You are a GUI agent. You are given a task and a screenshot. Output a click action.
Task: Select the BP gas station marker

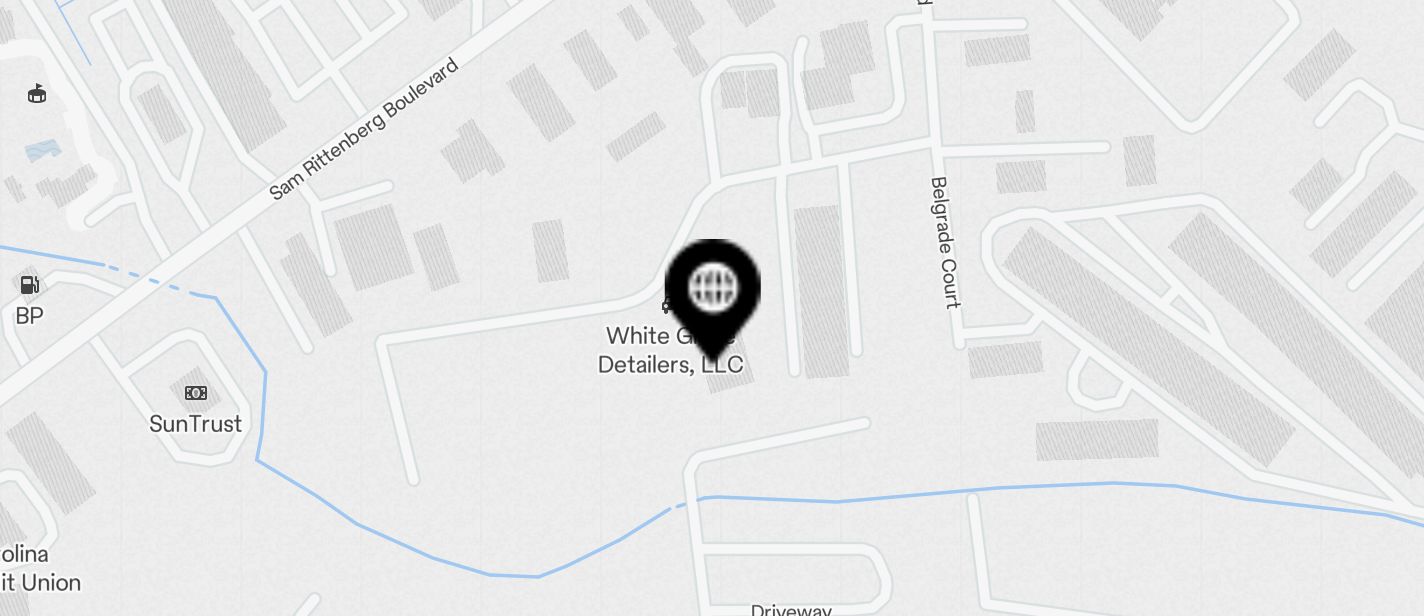(x=29, y=285)
